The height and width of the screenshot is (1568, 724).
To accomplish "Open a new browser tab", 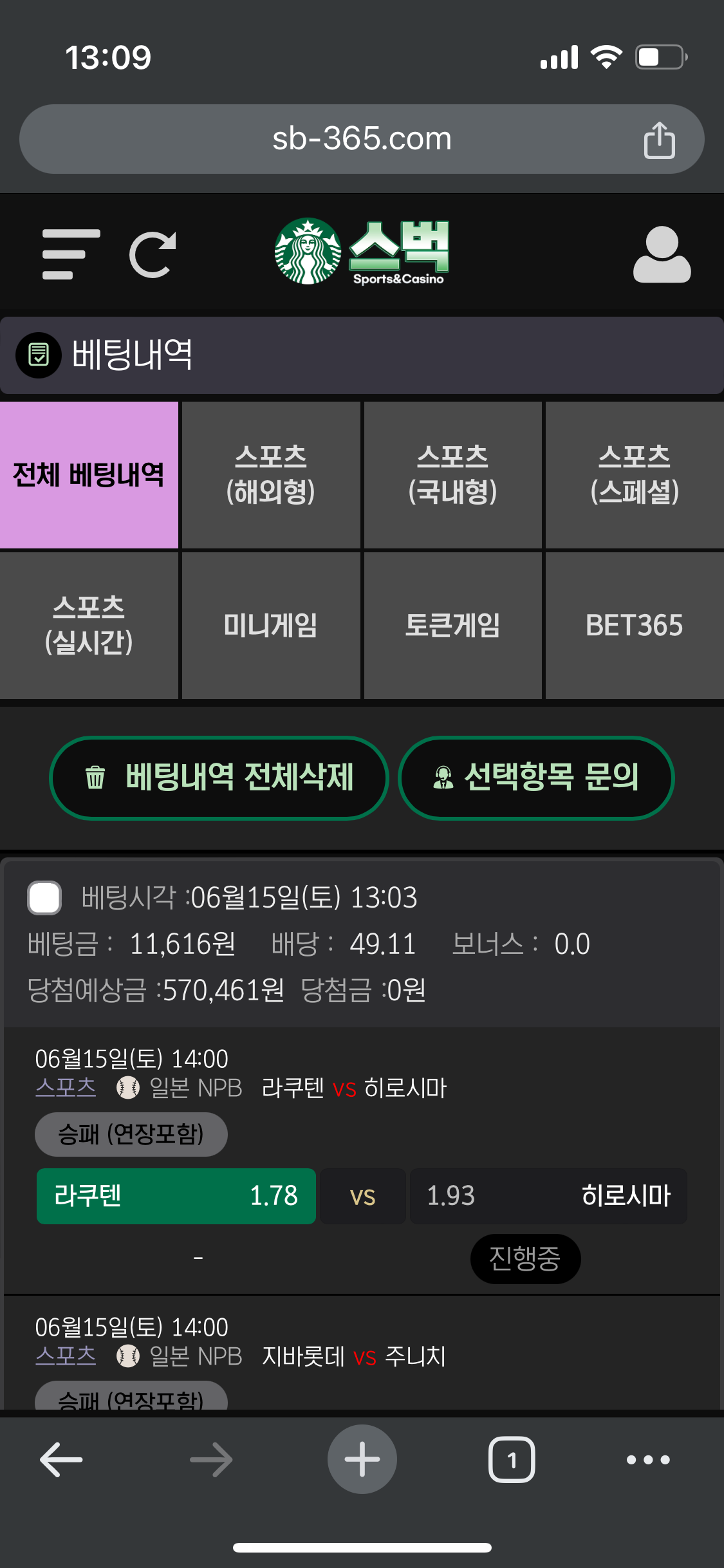I will pyautogui.click(x=362, y=1459).
